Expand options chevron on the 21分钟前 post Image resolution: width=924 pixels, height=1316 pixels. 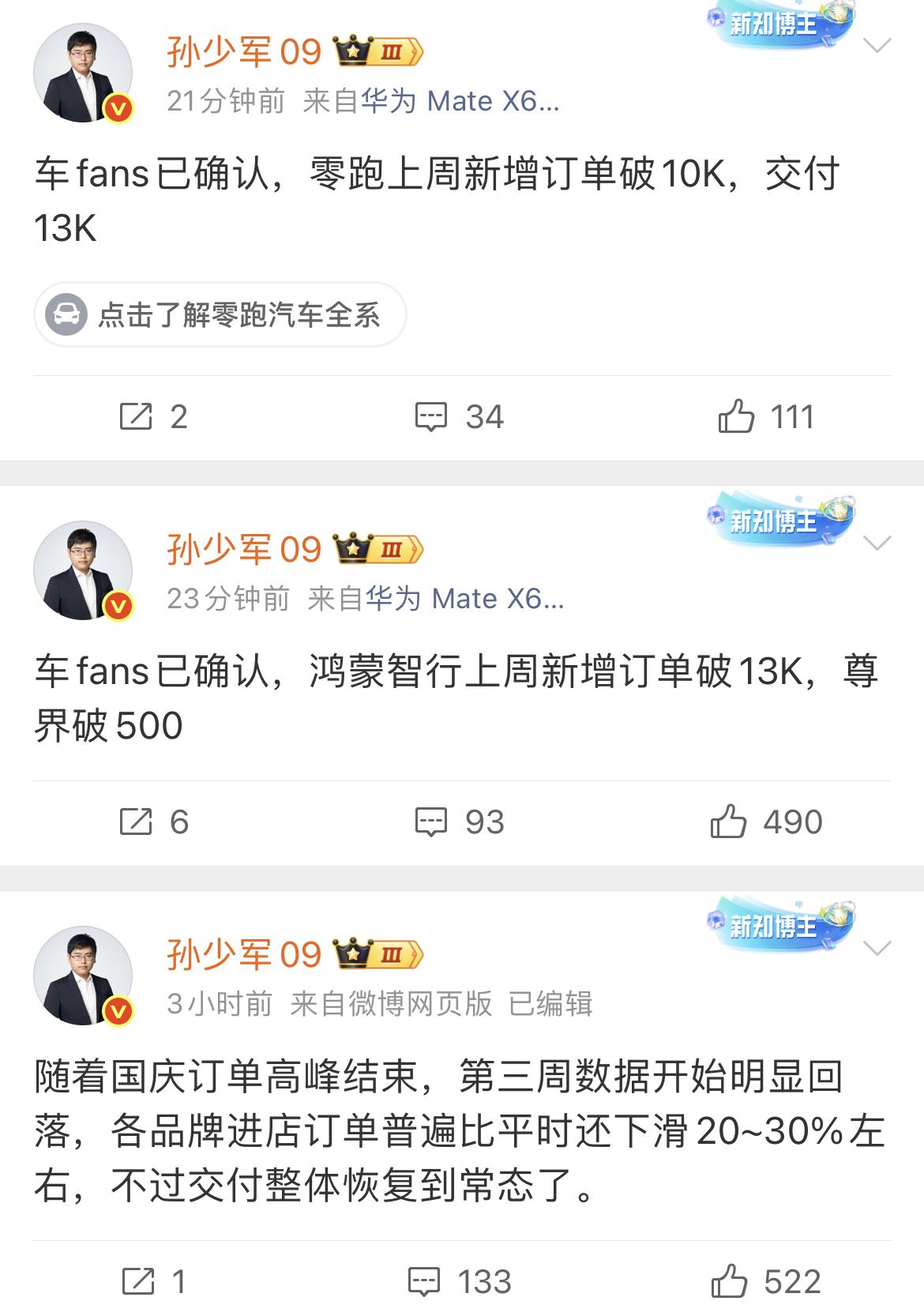pos(877,46)
